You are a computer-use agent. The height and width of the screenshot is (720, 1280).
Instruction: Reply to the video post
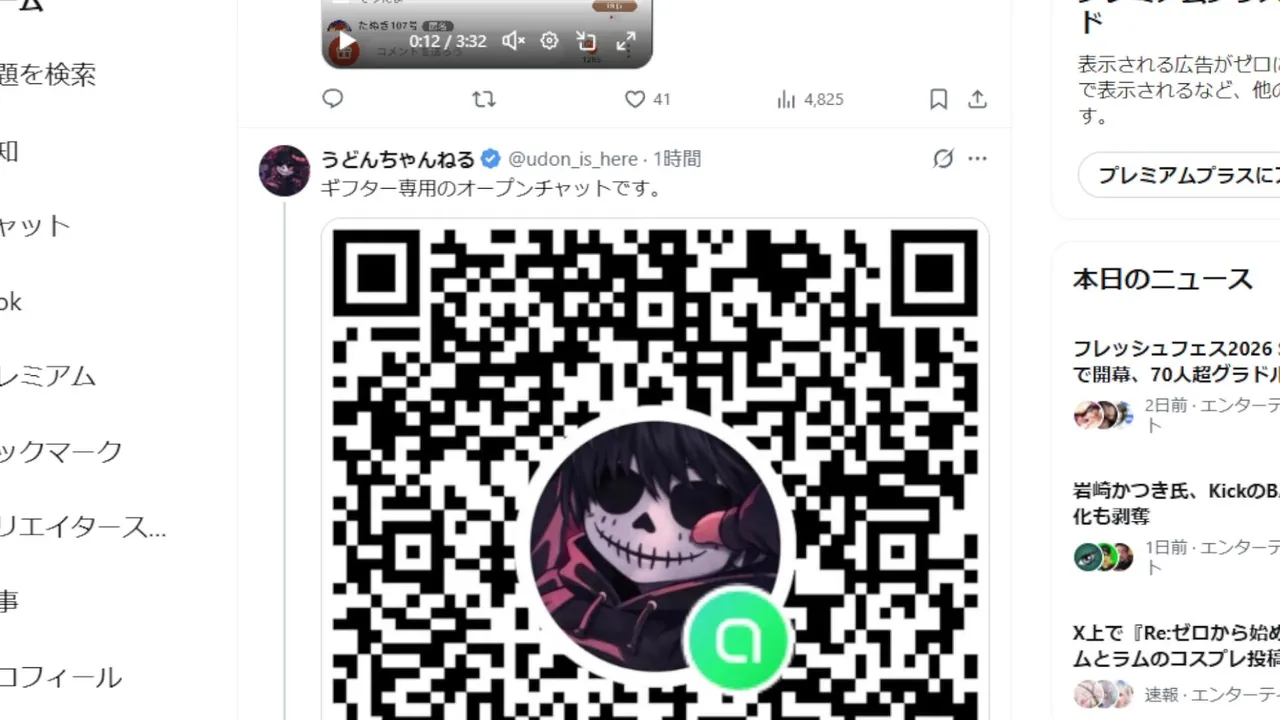(x=333, y=99)
